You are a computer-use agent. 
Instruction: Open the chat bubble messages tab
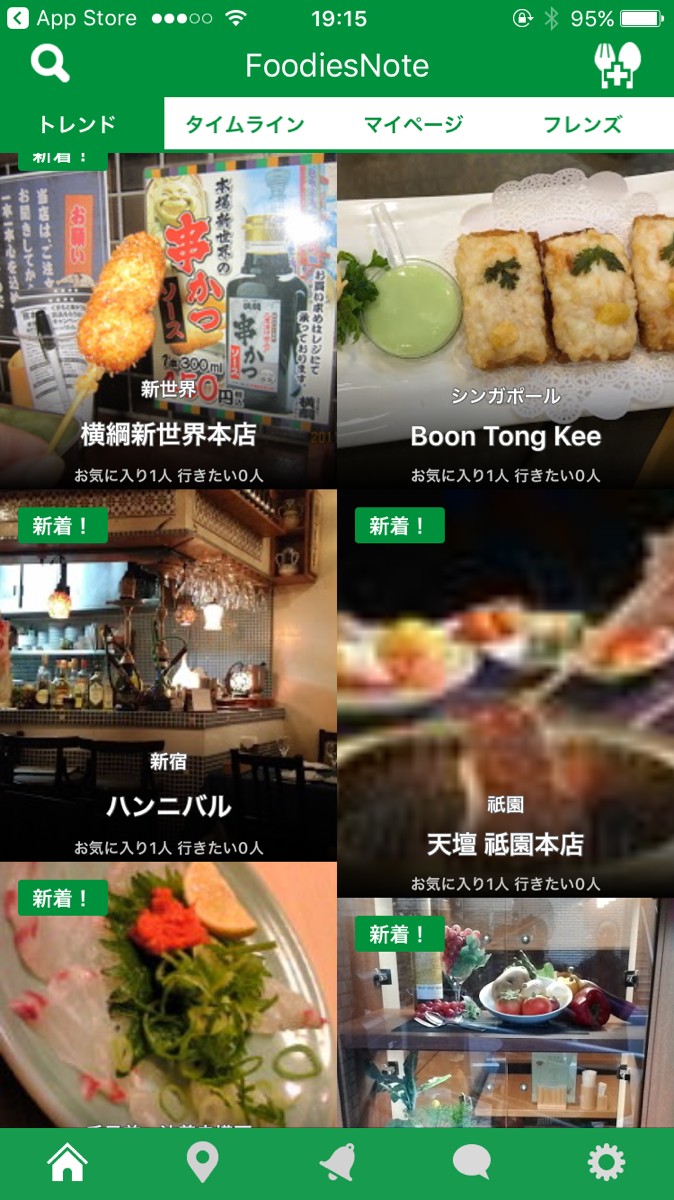pos(471,1163)
